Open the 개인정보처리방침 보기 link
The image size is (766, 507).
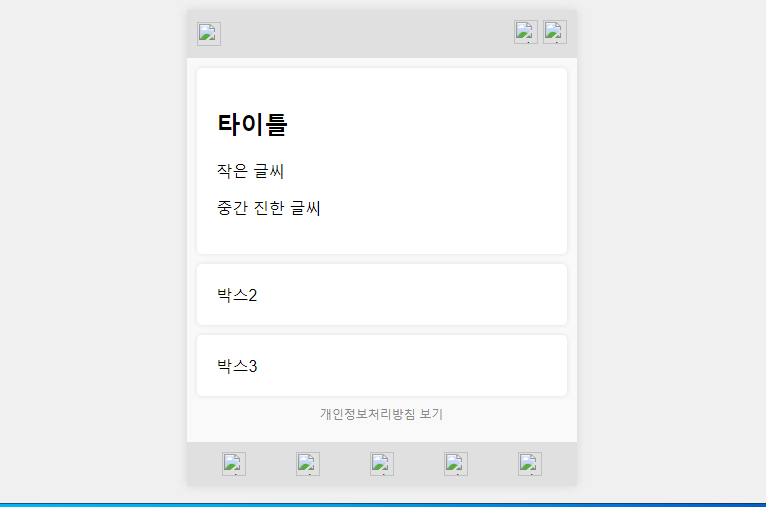click(x=382, y=414)
